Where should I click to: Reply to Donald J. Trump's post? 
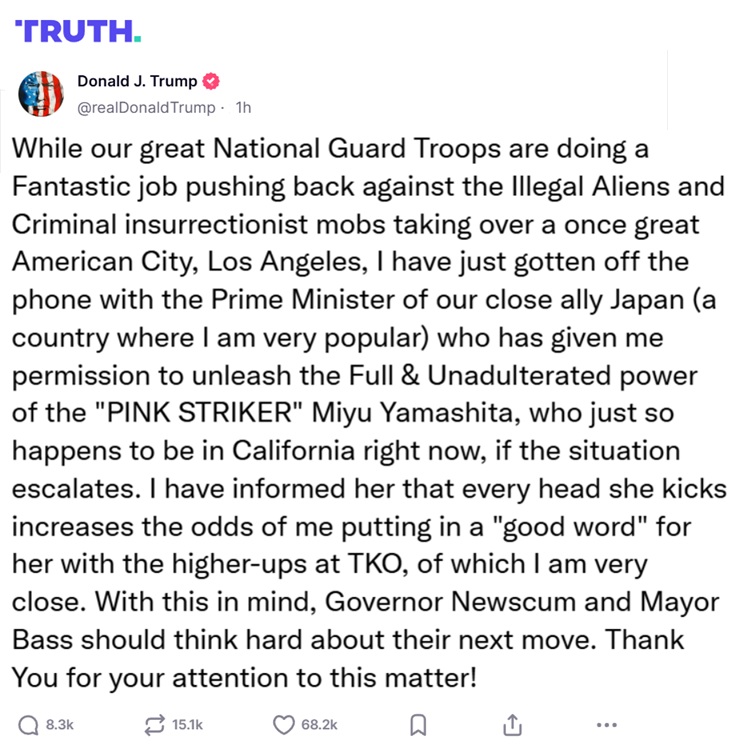click(30, 724)
